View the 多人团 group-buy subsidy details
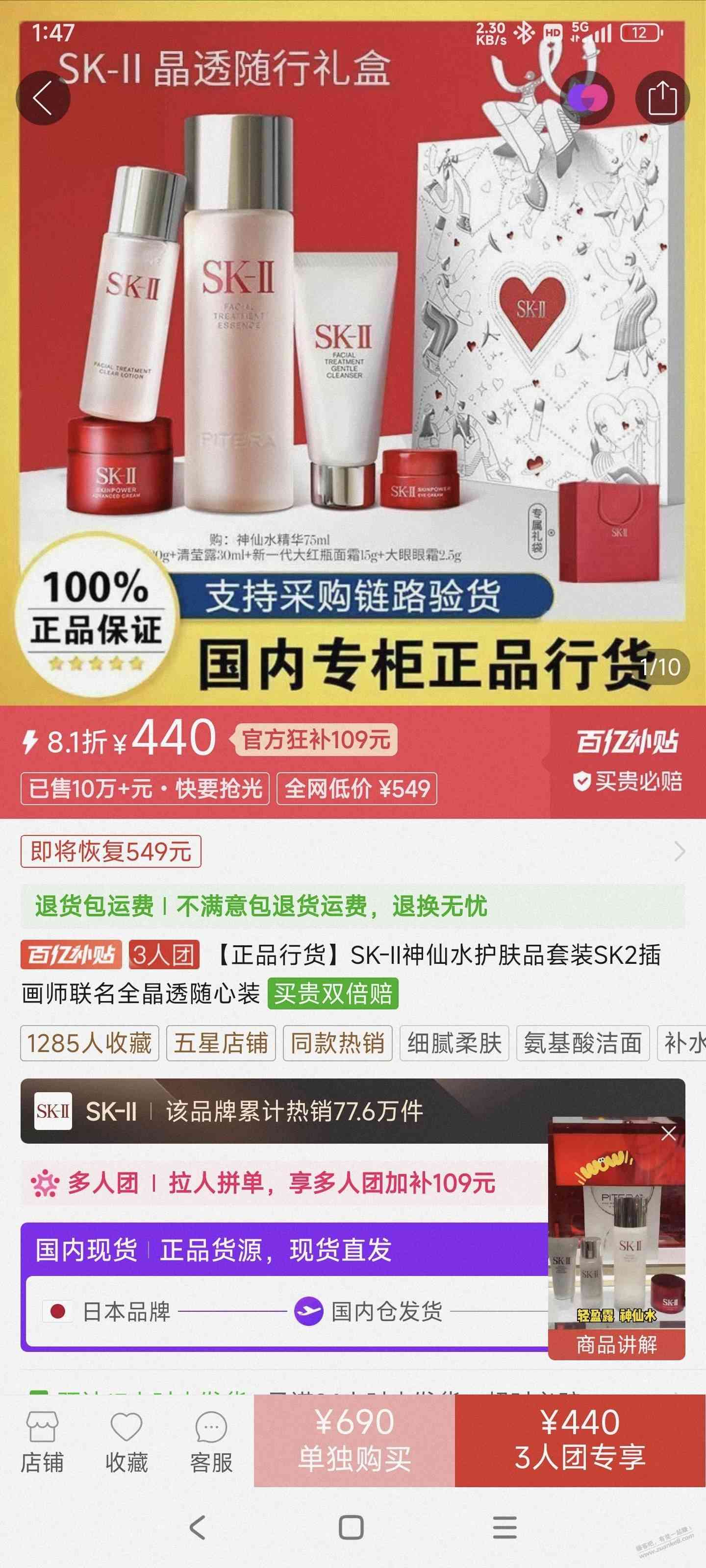706x1568 pixels. point(280,1183)
